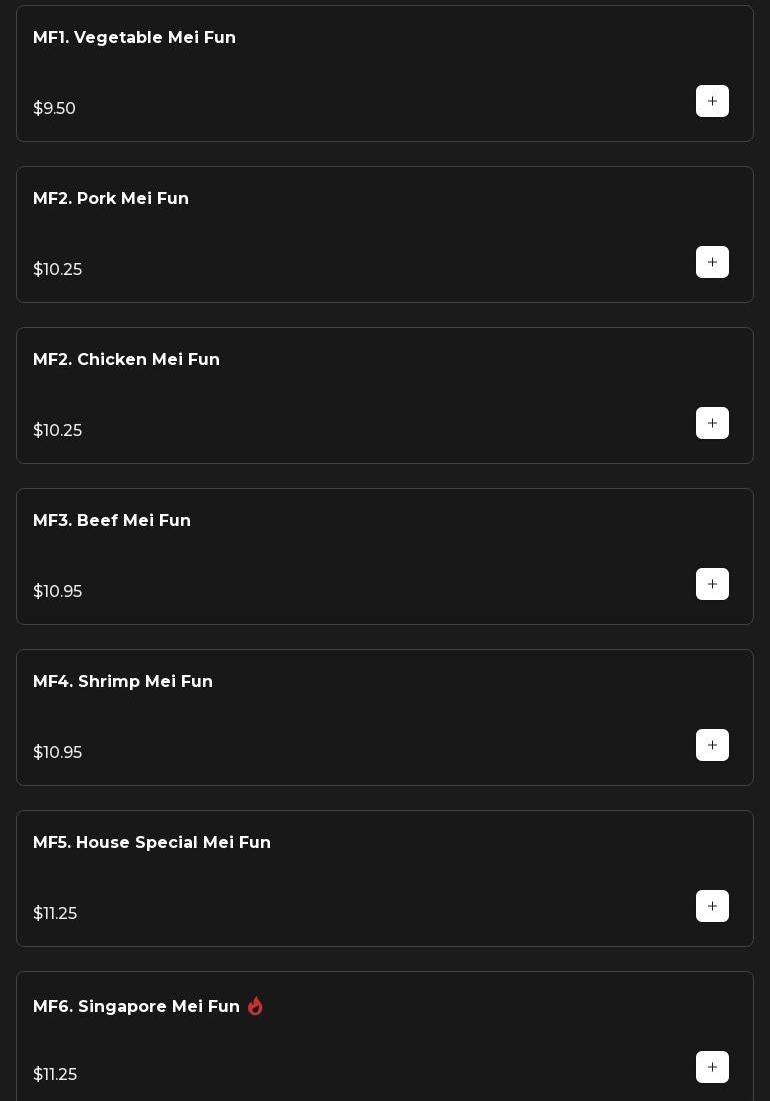Add MF1. Vegetable Mei Fun to cart

coord(712,101)
